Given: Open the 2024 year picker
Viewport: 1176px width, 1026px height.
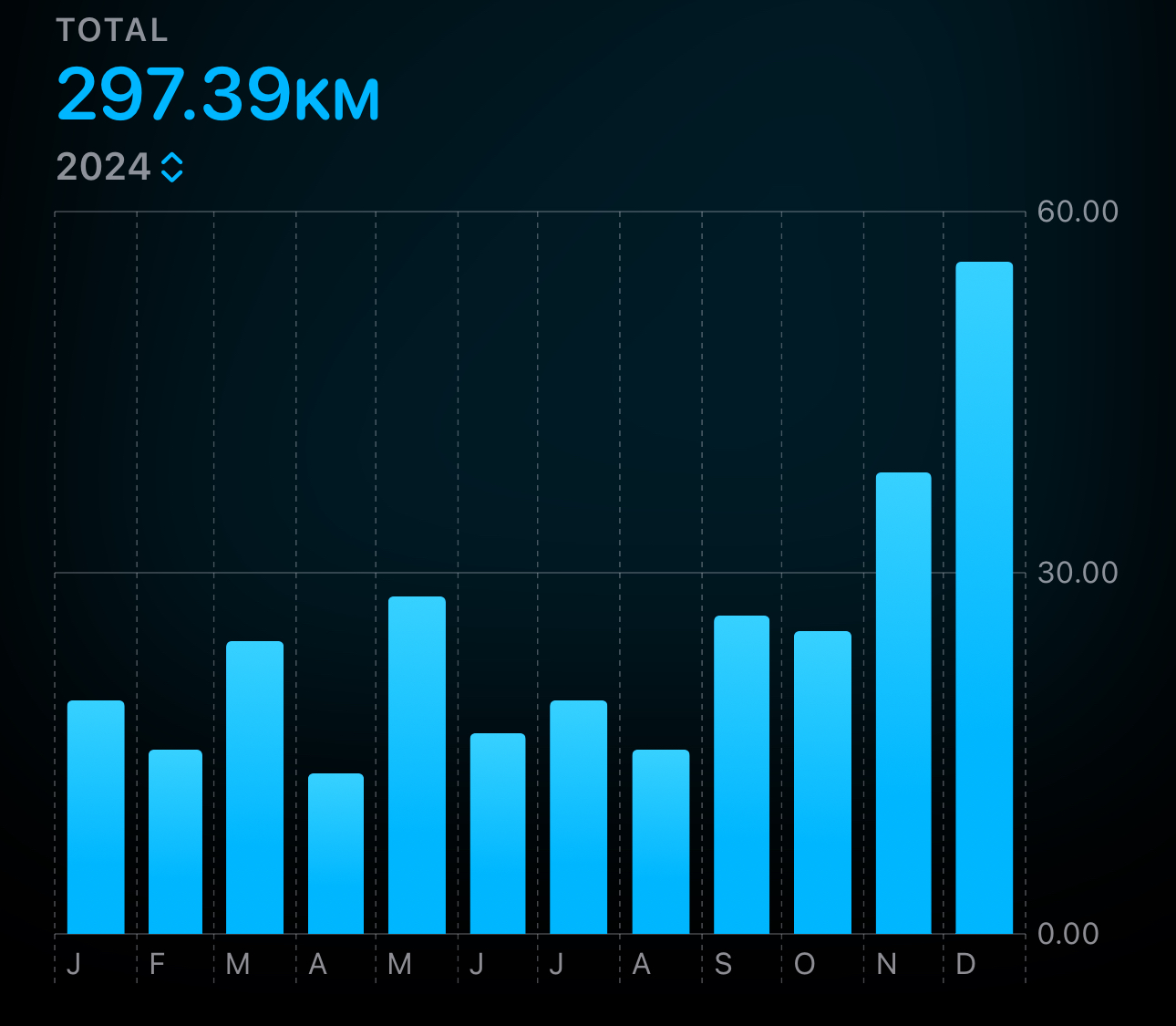Looking at the screenshot, I should coord(120,168).
